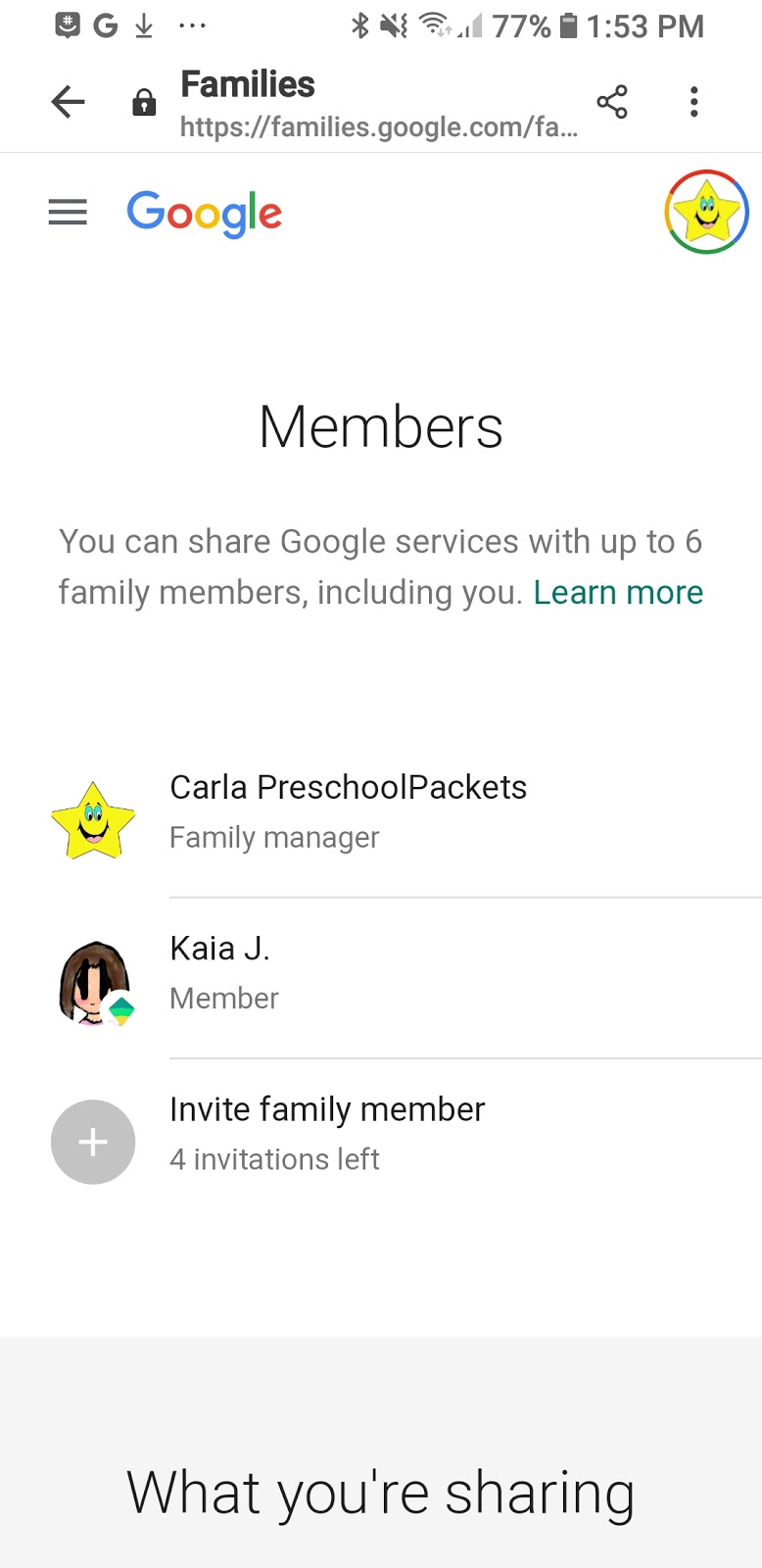The height and width of the screenshot is (1568, 762).
Task: Open the Google account profile picture
Action: coord(706,213)
